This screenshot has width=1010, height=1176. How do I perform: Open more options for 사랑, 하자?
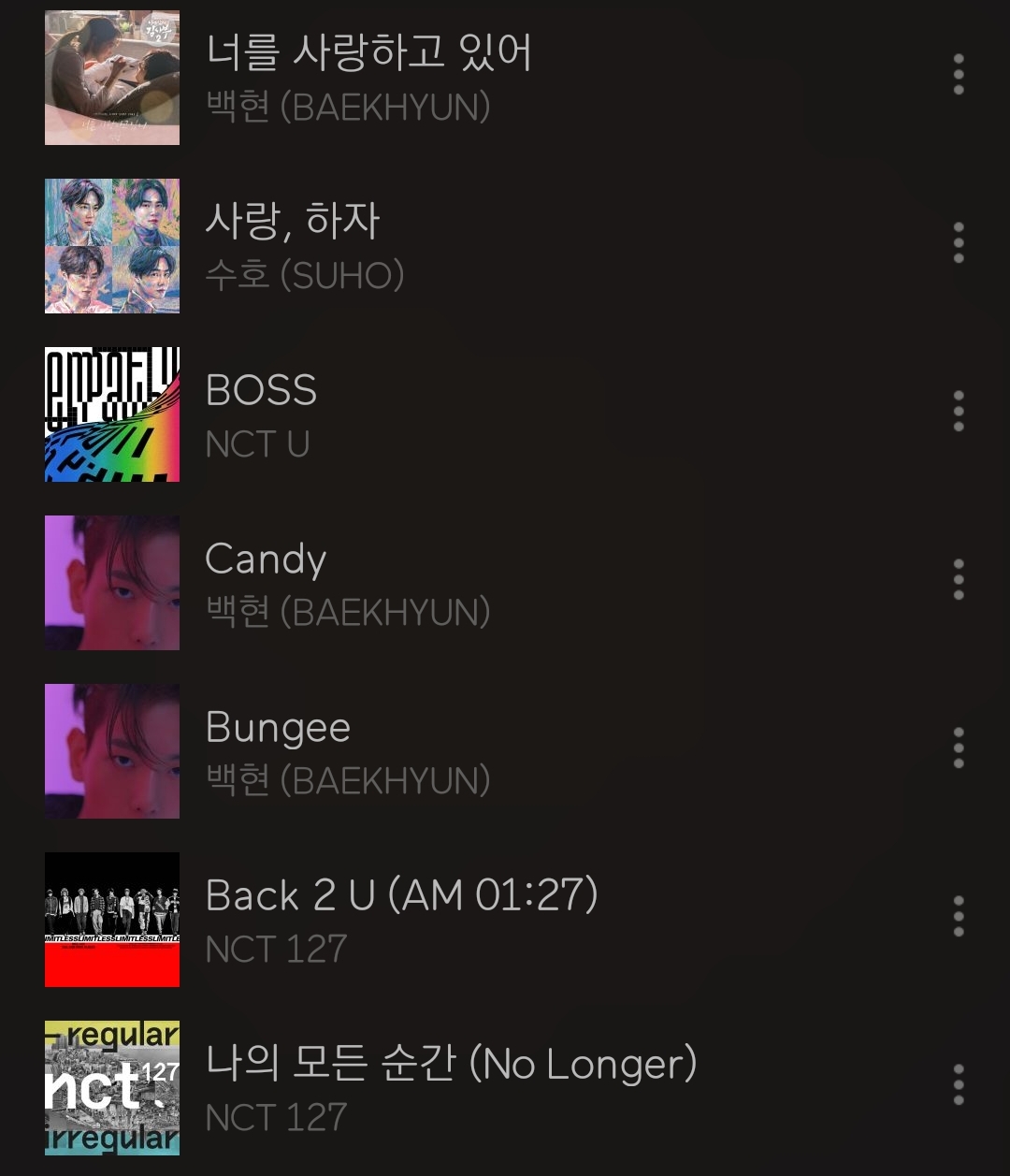point(959,243)
